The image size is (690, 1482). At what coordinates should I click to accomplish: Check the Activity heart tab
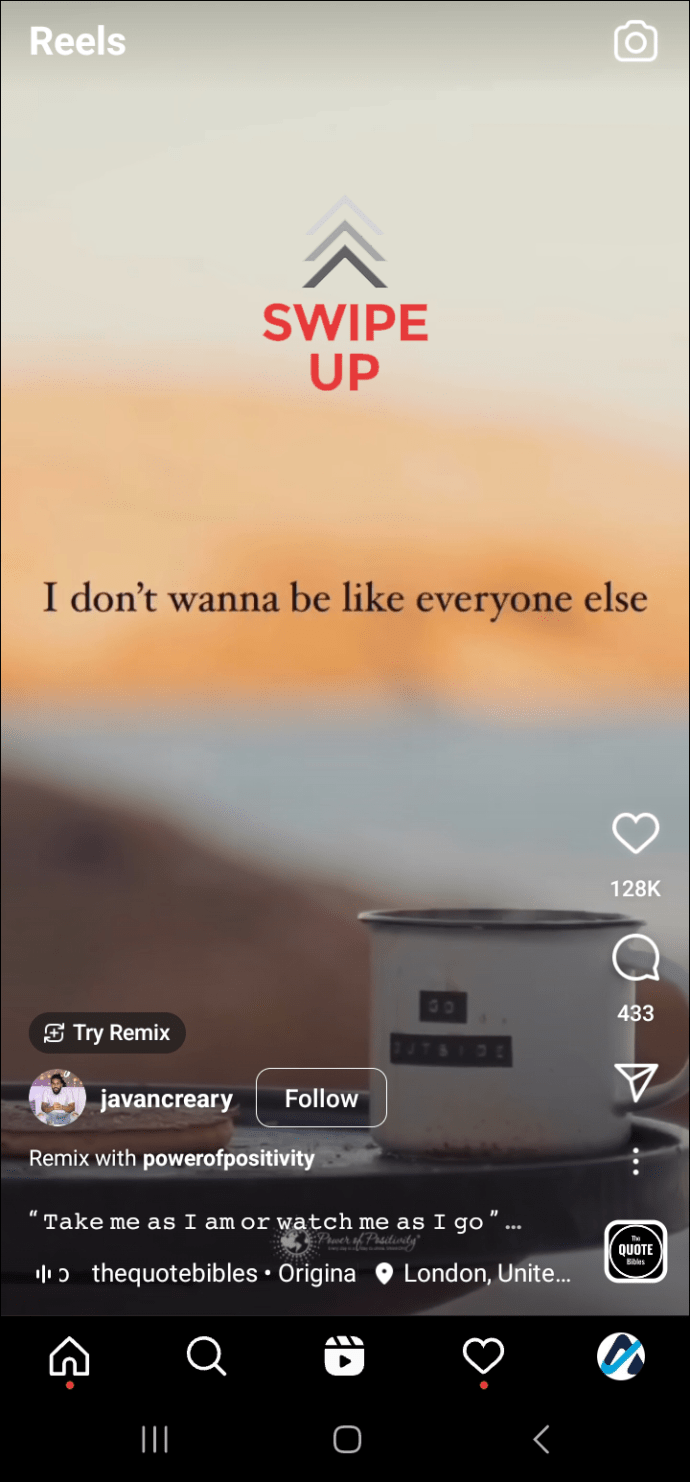coord(483,1357)
